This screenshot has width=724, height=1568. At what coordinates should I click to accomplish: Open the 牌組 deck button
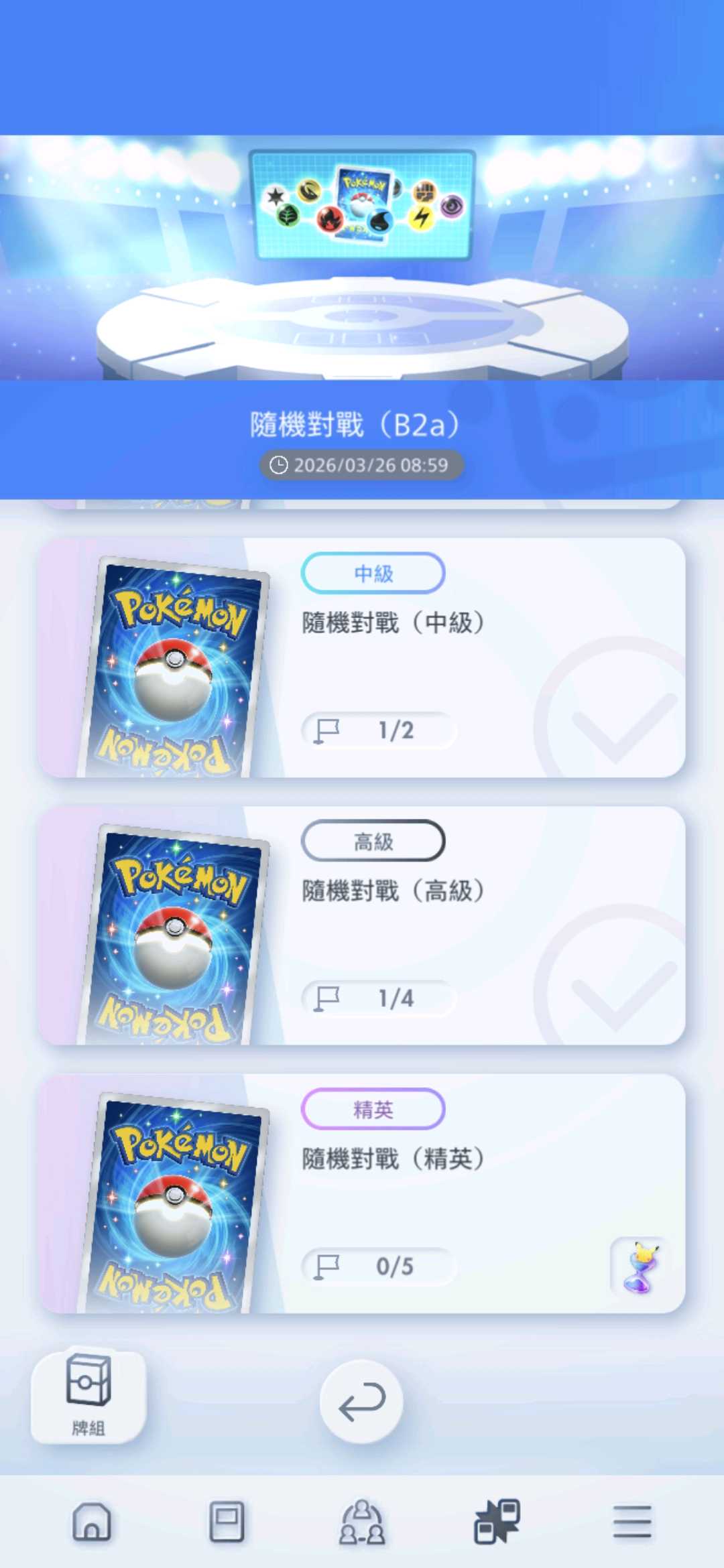pyautogui.click(x=88, y=1396)
